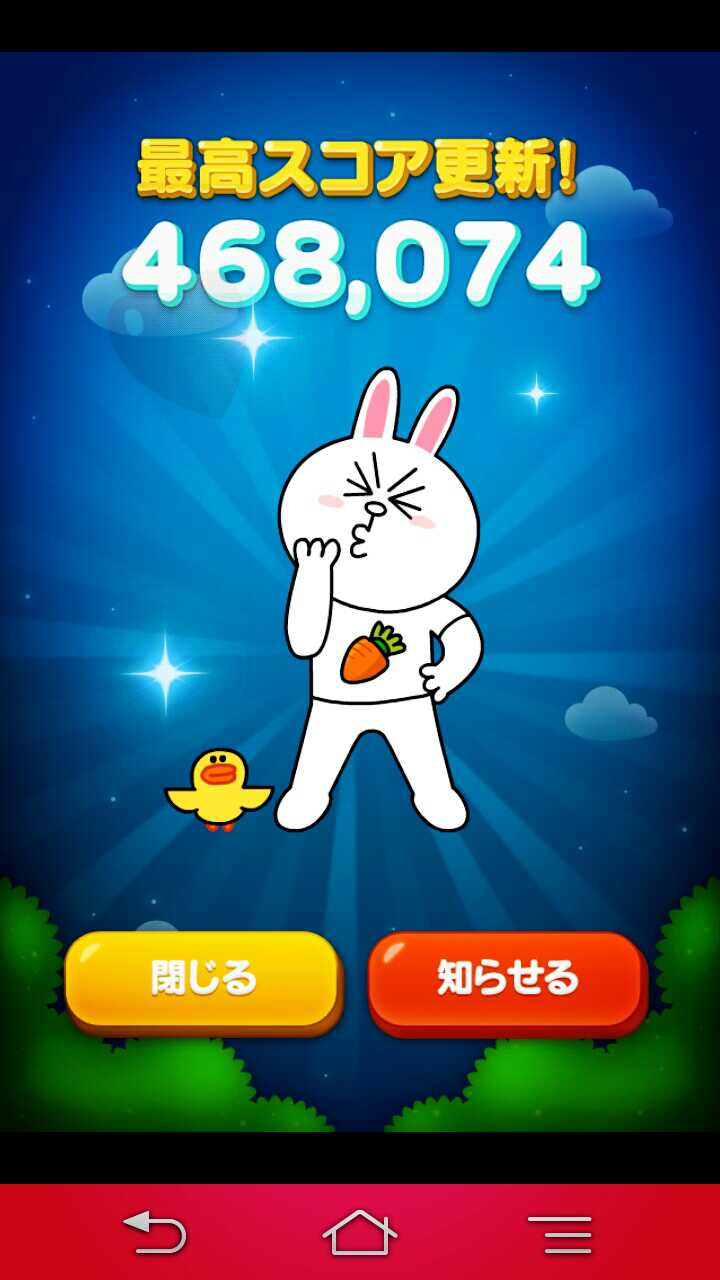Screen dimensions: 720x1280
Task: Open the system menu button
Action: tap(560, 1234)
